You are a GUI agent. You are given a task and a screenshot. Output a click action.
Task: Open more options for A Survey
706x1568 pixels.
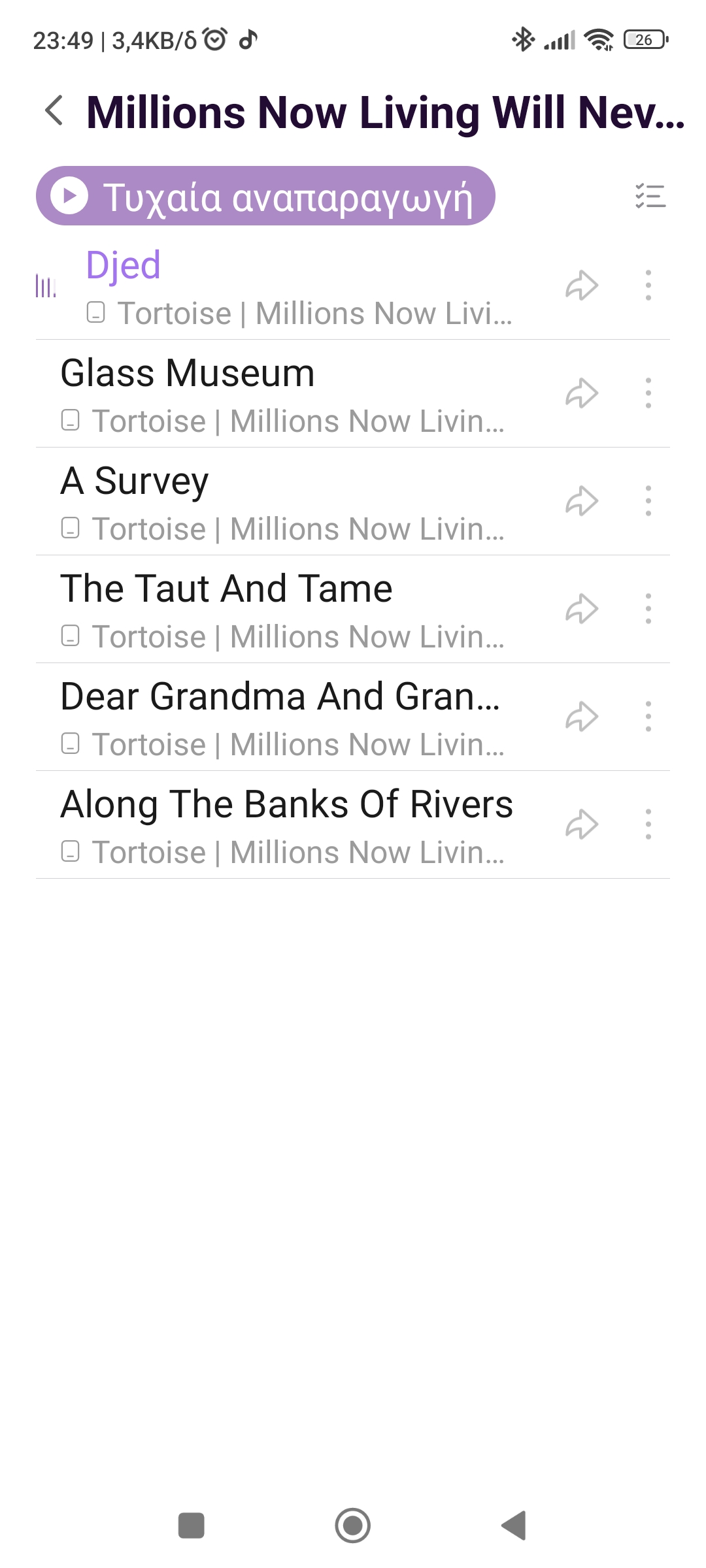click(648, 501)
